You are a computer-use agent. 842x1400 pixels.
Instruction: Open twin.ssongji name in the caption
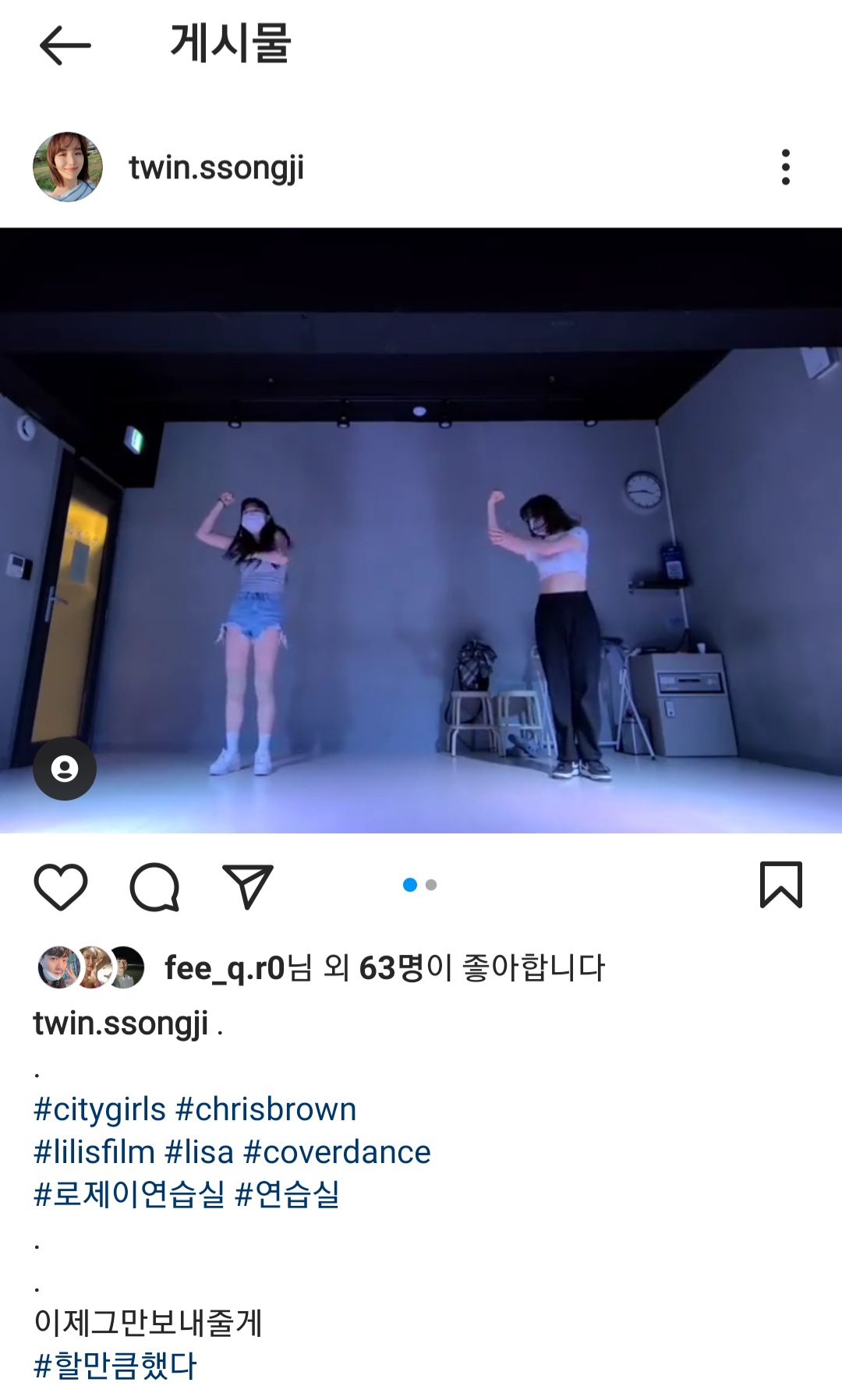[x=121, y=1023]
